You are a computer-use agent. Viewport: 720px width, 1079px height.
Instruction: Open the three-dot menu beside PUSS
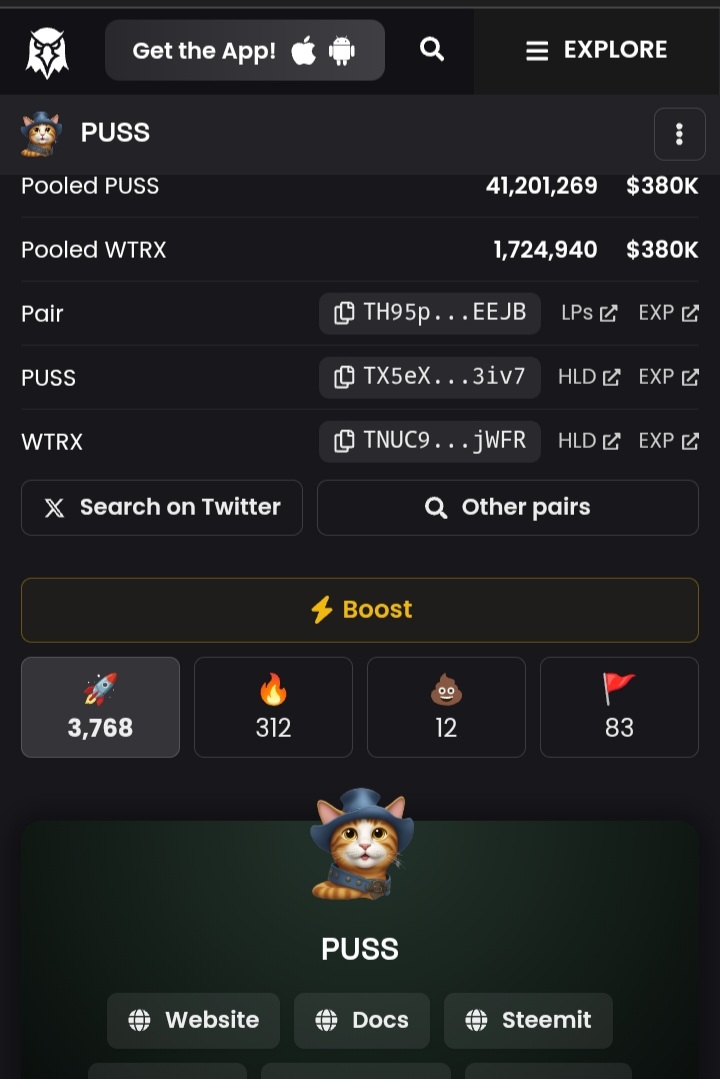[679, 134]
